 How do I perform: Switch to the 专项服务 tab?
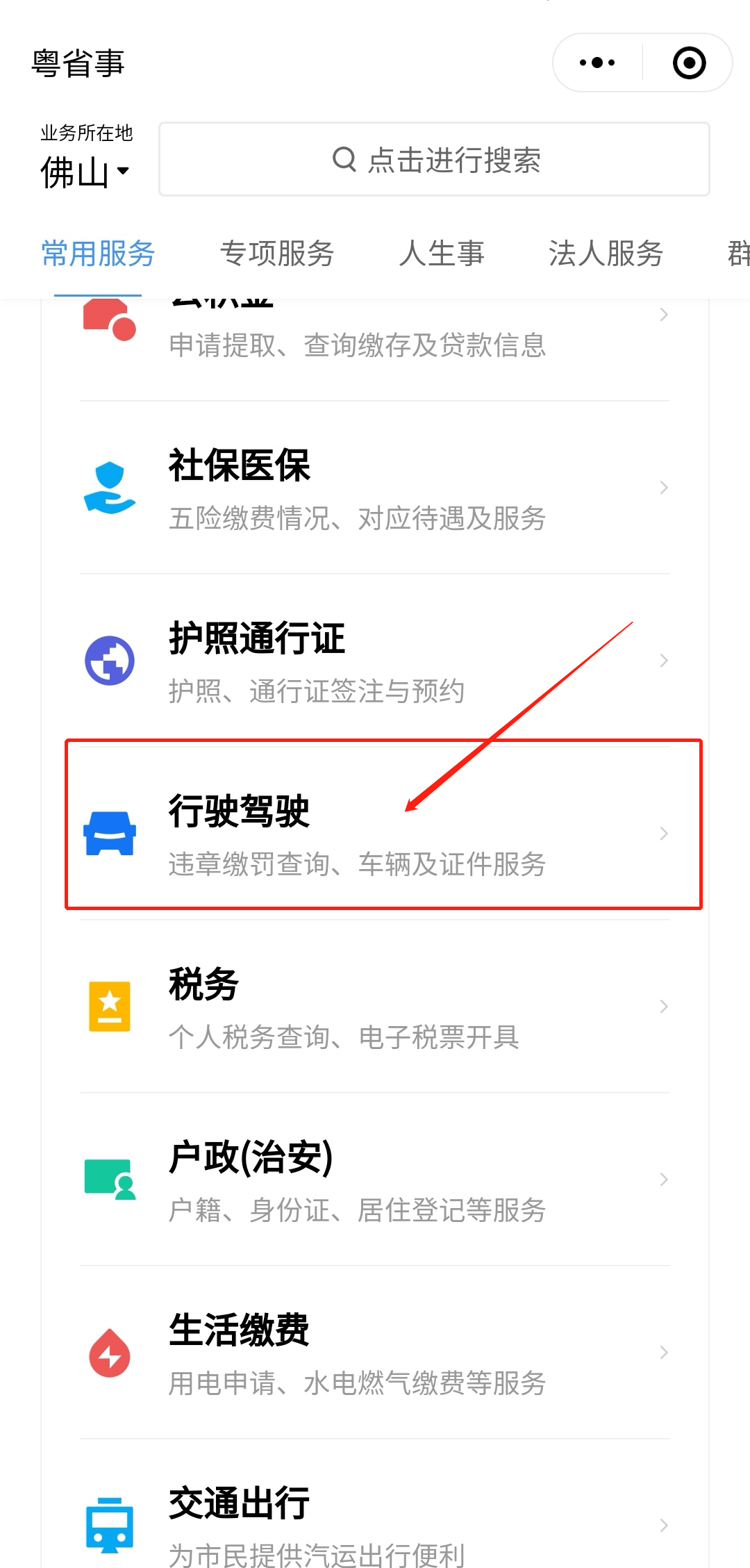click(277, 254)
